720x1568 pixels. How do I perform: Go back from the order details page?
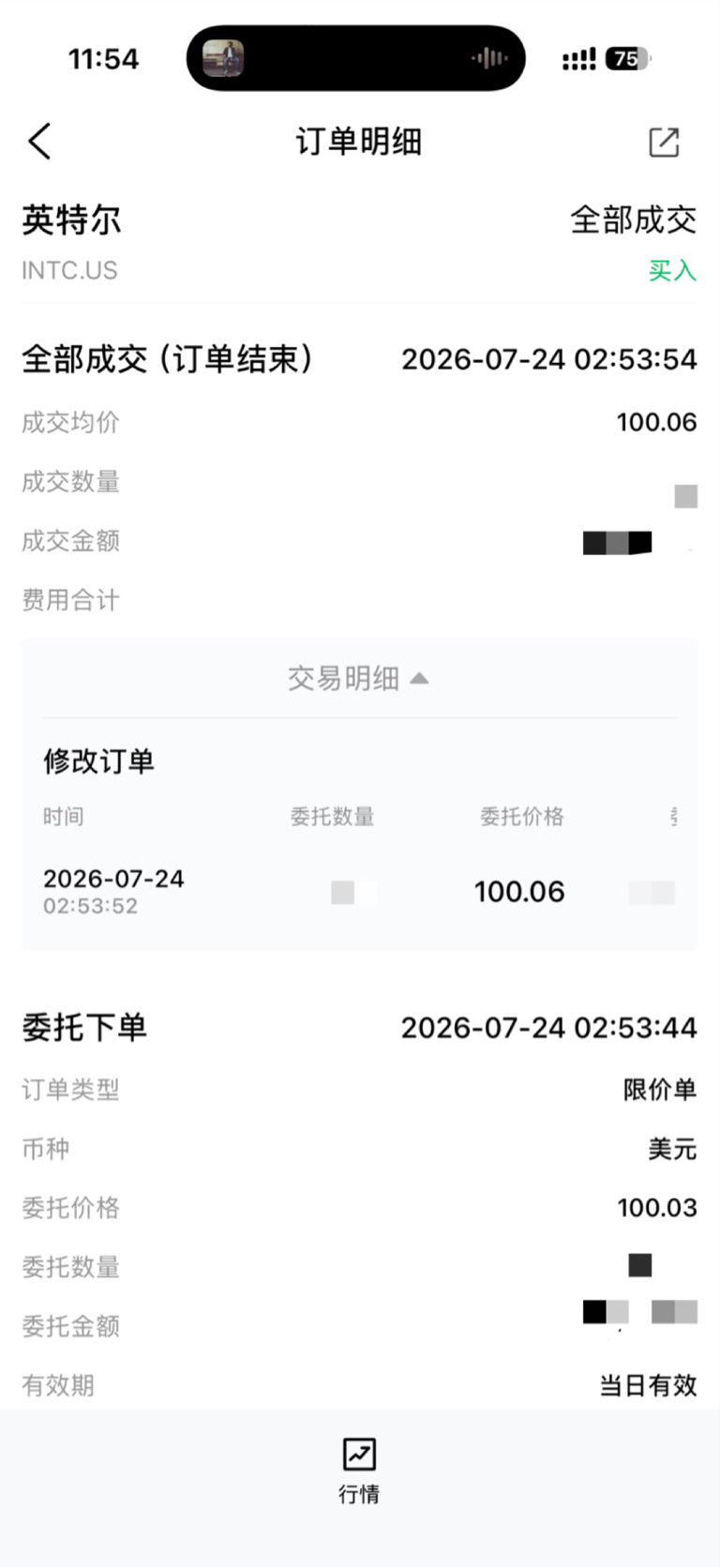[x=39, y=142]
